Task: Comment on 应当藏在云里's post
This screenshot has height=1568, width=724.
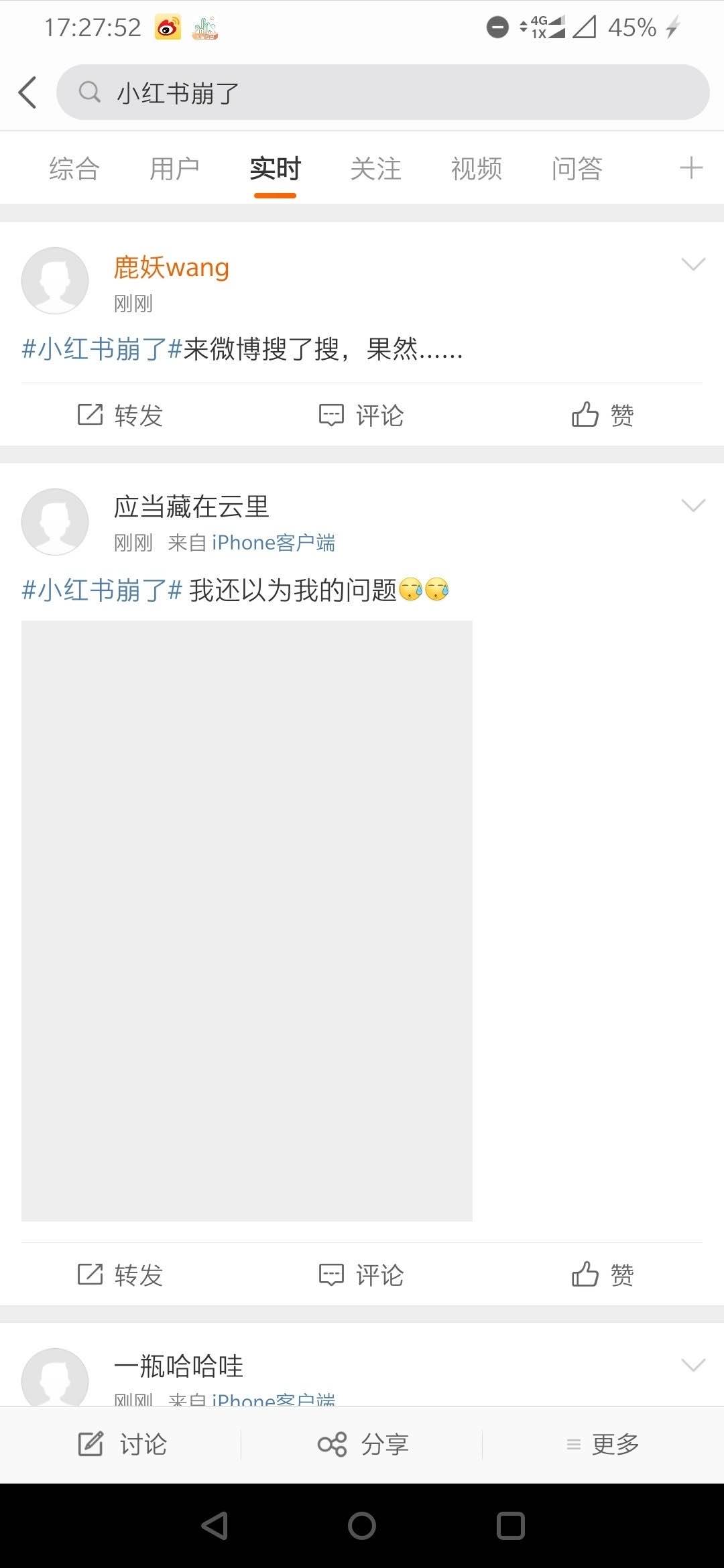Action: [x=361, y=1275]
